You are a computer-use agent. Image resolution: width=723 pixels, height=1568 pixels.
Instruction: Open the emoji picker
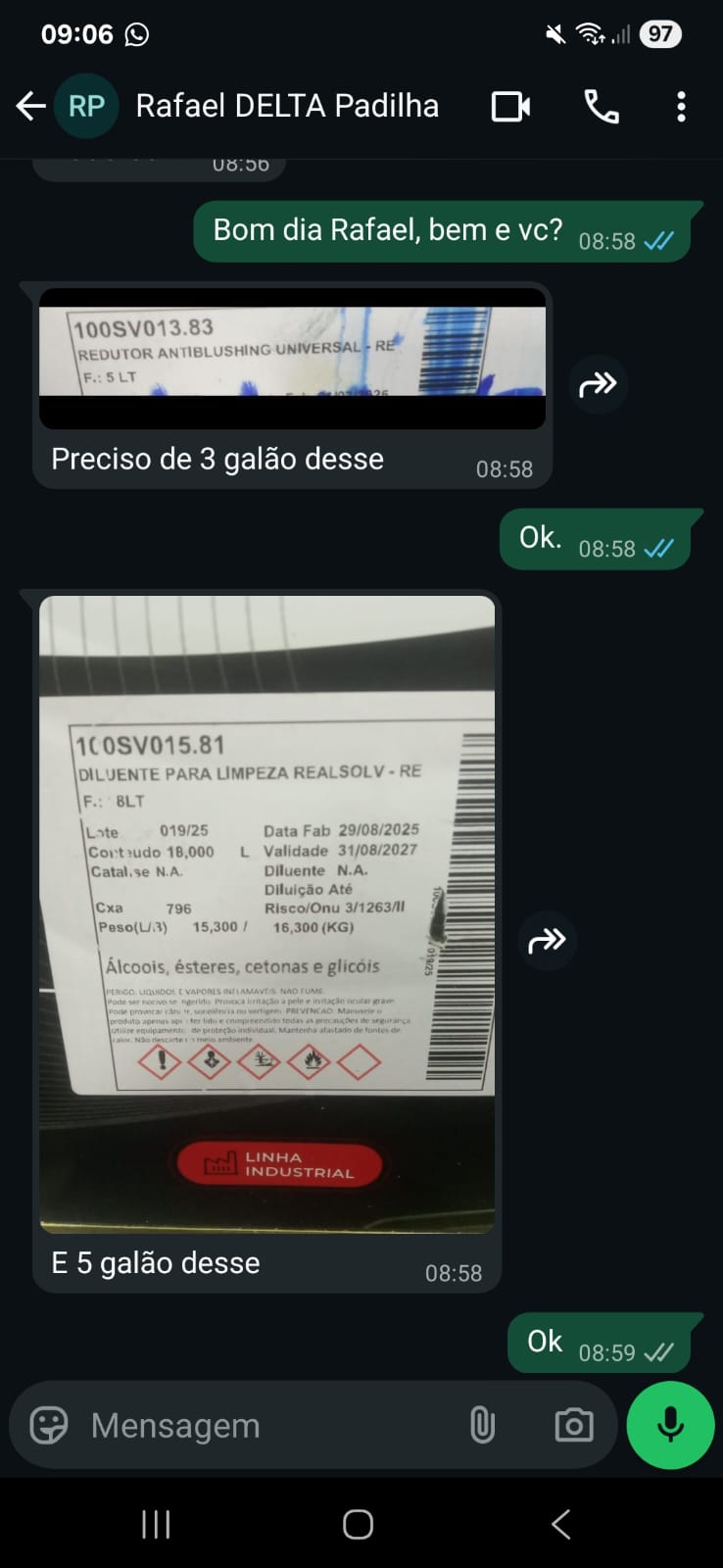(49, 1425)
